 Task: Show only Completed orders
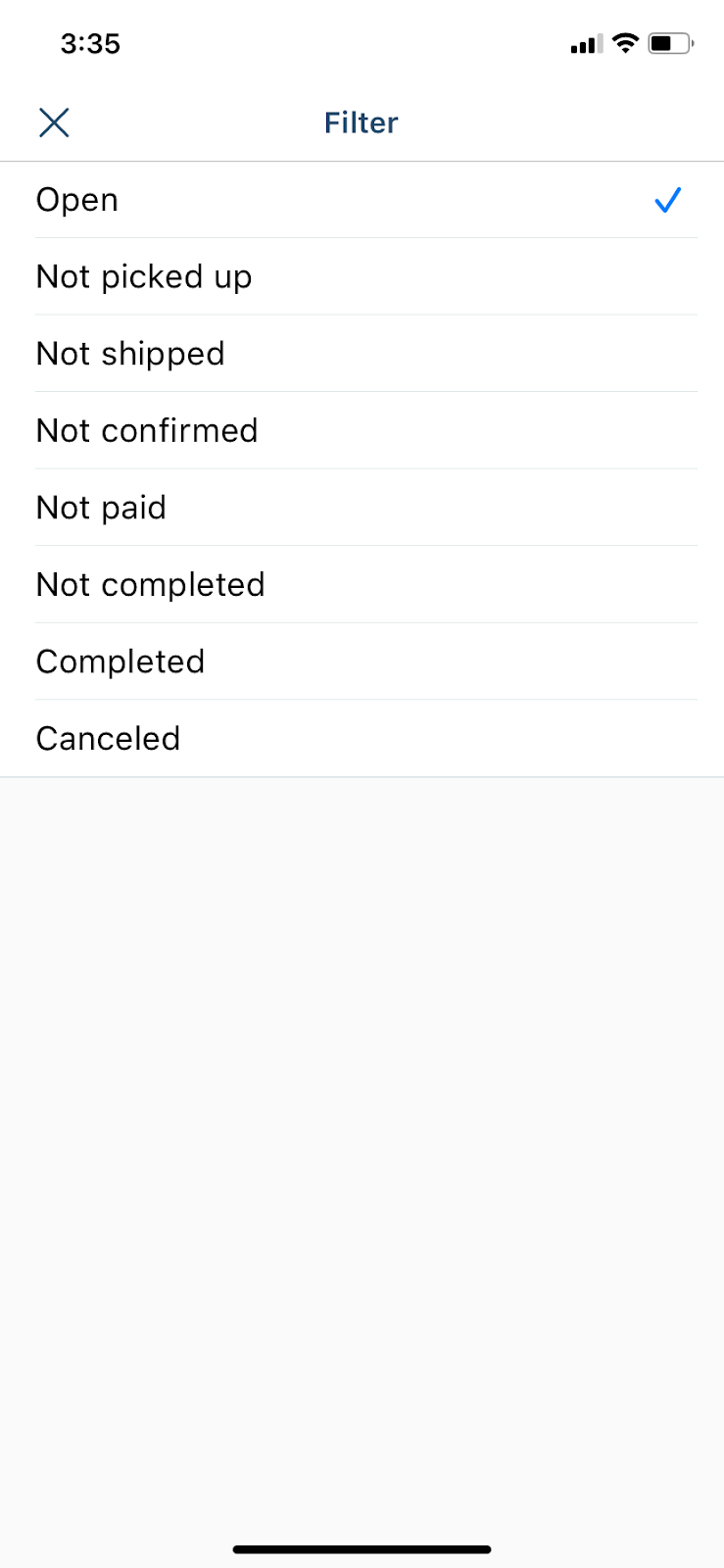tap(362, 661)
